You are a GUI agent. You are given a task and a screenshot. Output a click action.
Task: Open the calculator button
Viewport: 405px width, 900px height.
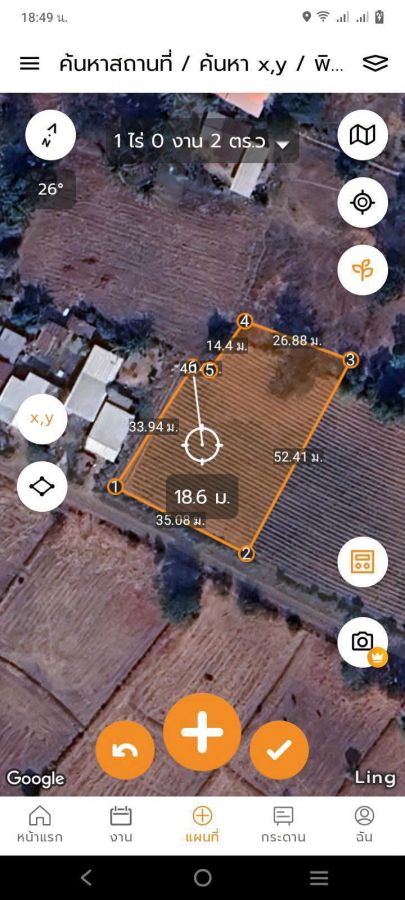pyautogui.click(x=363, y=562)
